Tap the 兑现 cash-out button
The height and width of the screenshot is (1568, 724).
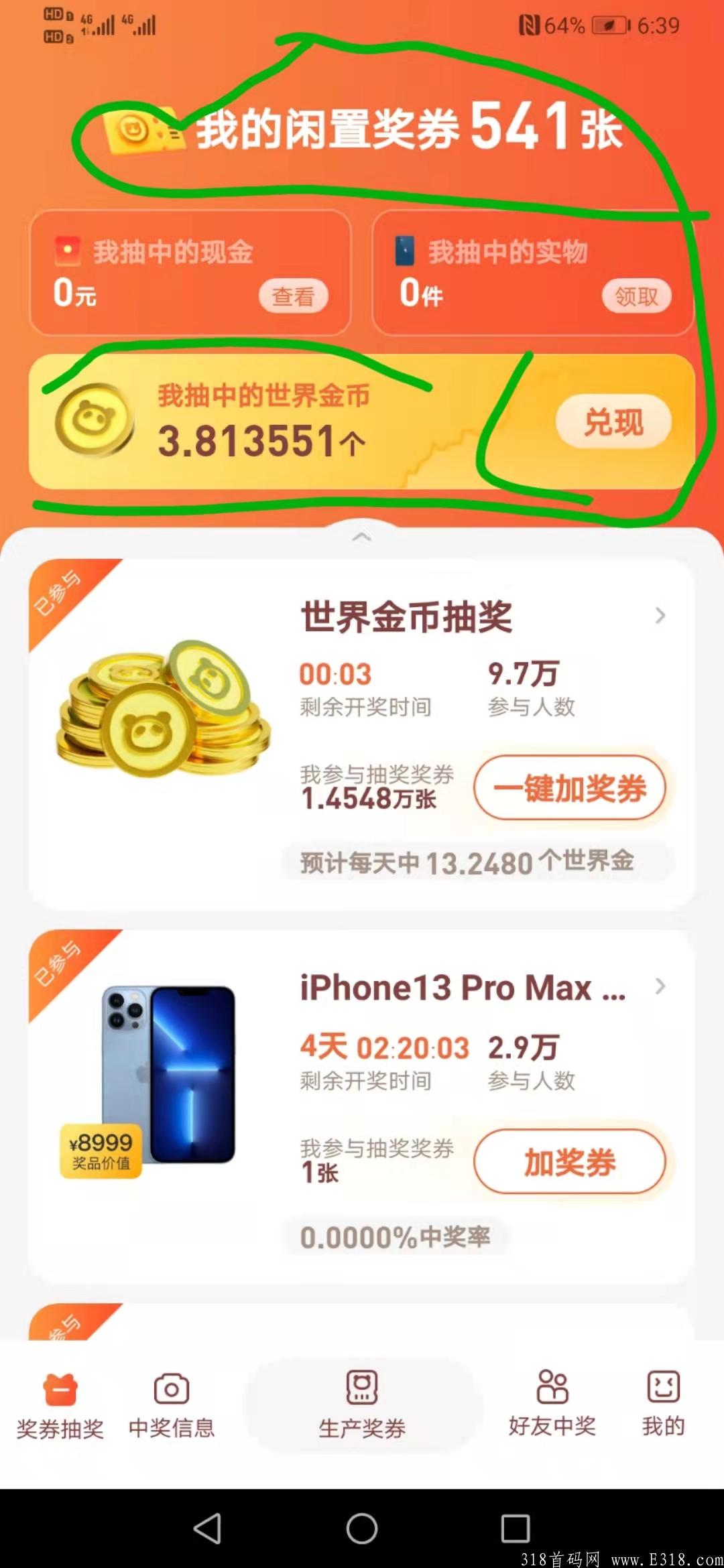coord(614,422)
